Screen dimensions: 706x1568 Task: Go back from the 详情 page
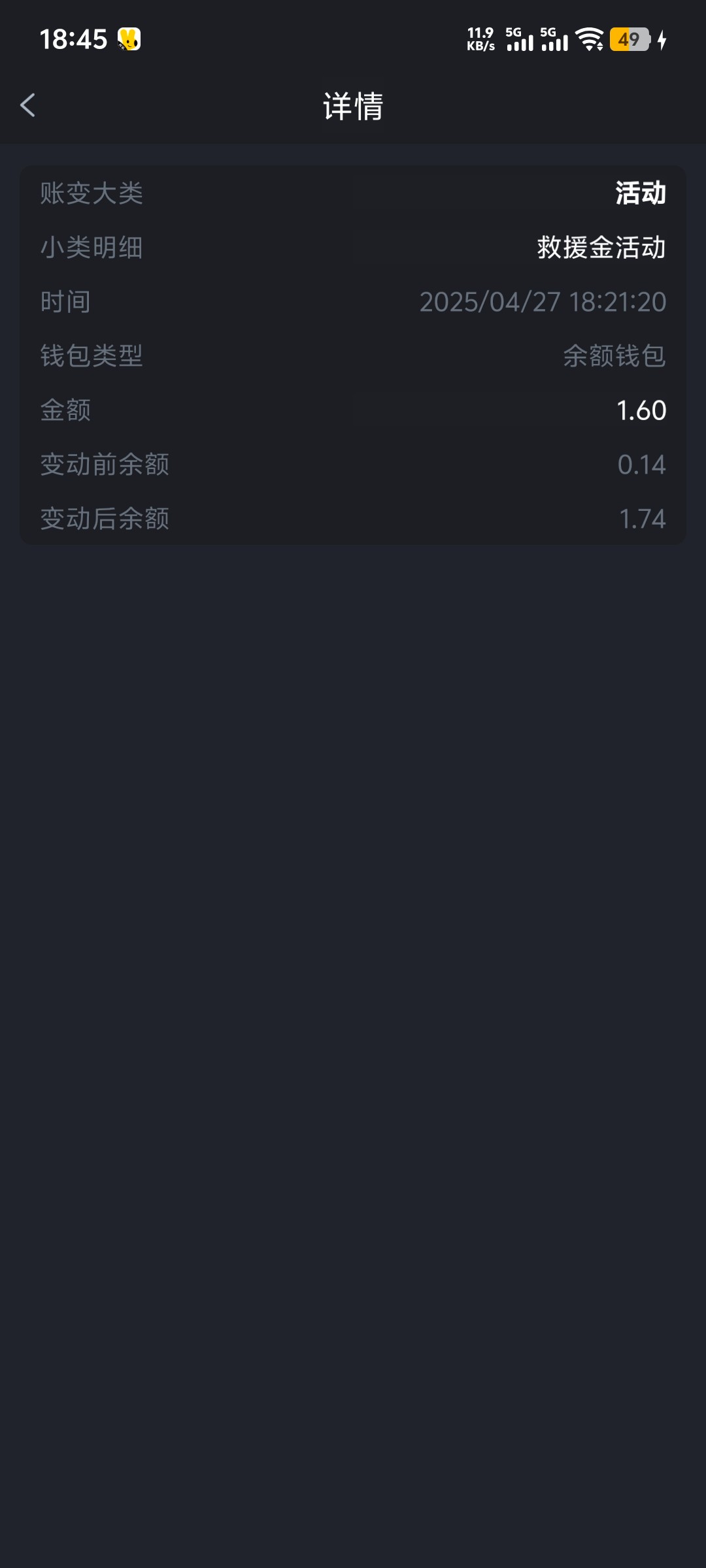pos(27,105)
